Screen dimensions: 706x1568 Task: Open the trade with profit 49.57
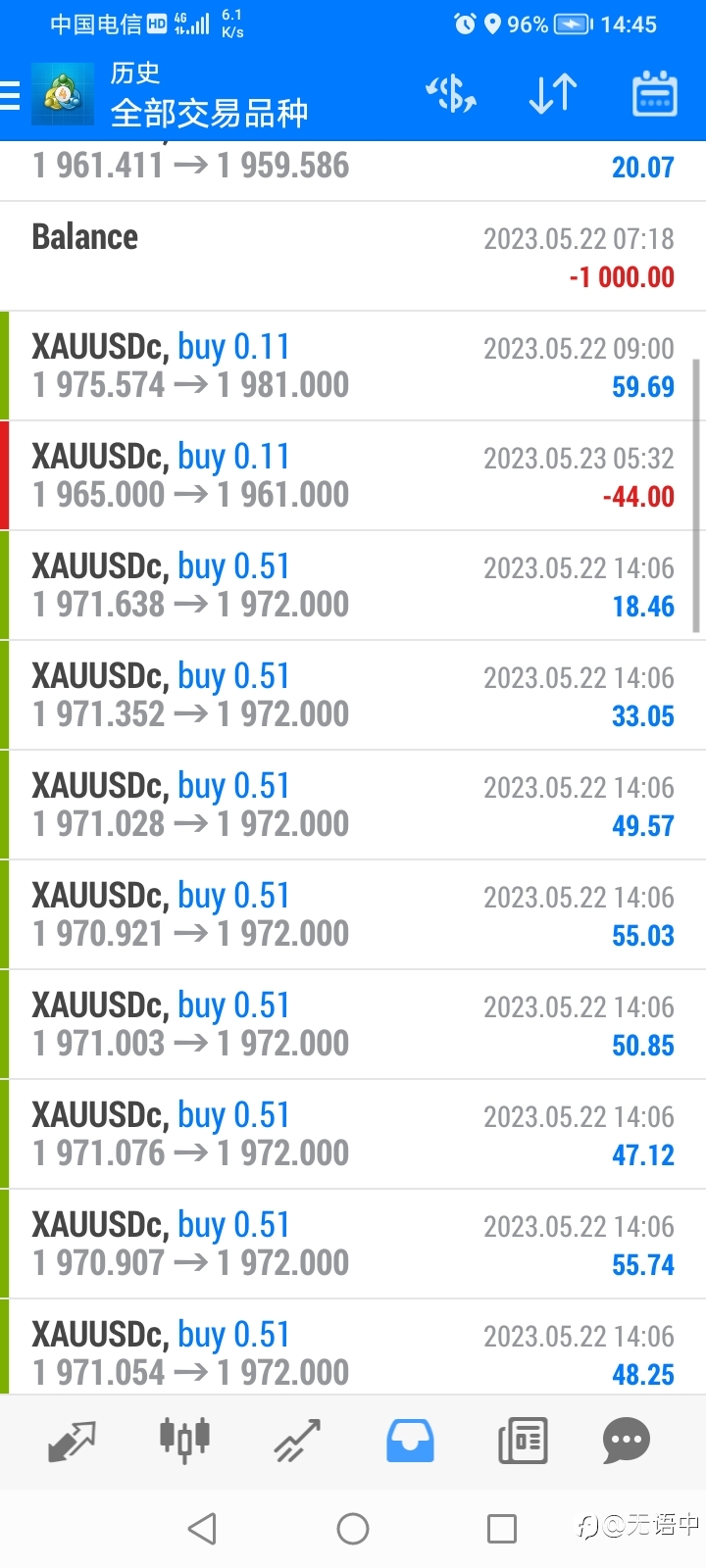pyautogui.click(x=353, y=806)
